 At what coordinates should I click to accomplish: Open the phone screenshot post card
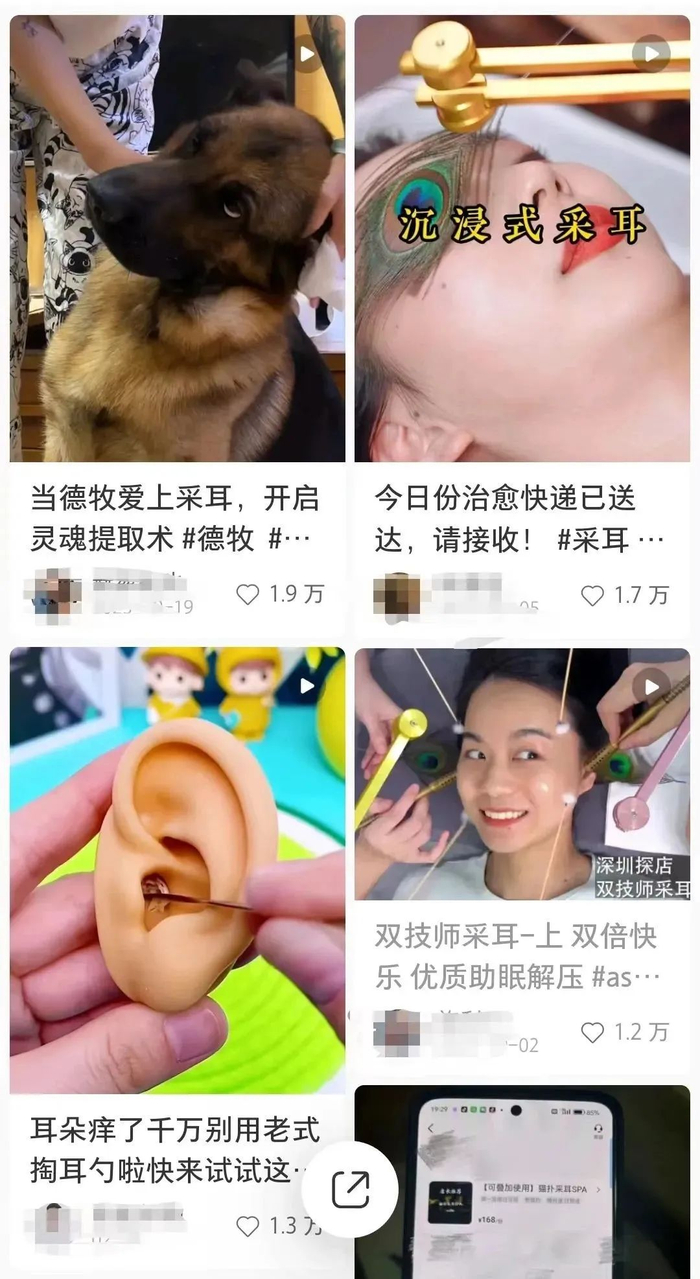pyautogui.click(x=522, y=1180)
